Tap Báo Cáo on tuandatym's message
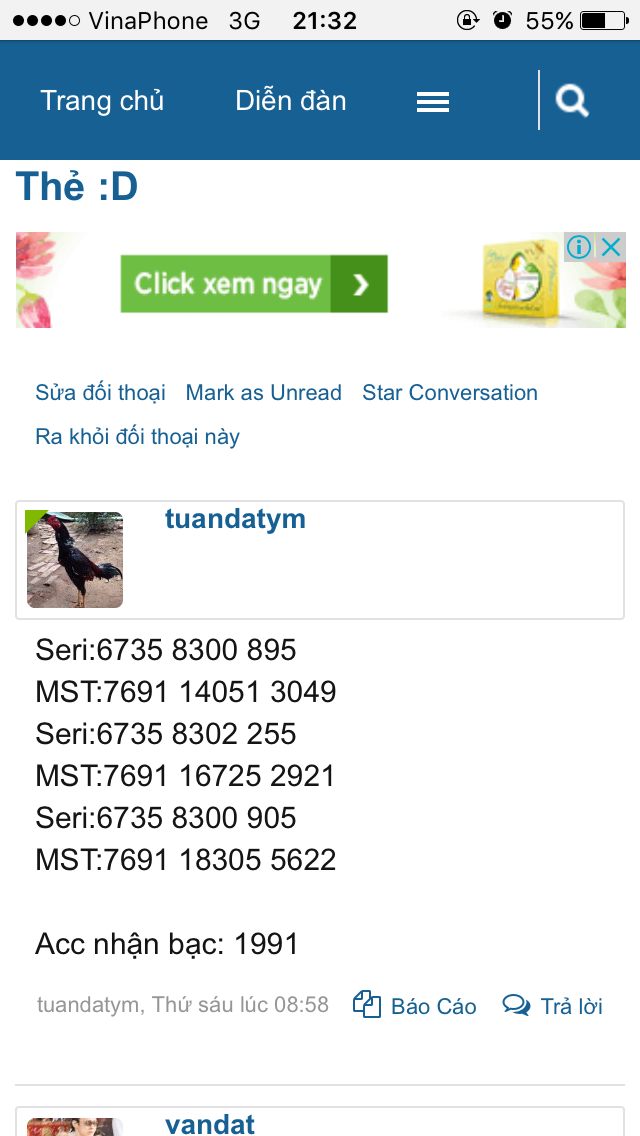This screenshot has width=640, height=1136. pos(415,1006)
